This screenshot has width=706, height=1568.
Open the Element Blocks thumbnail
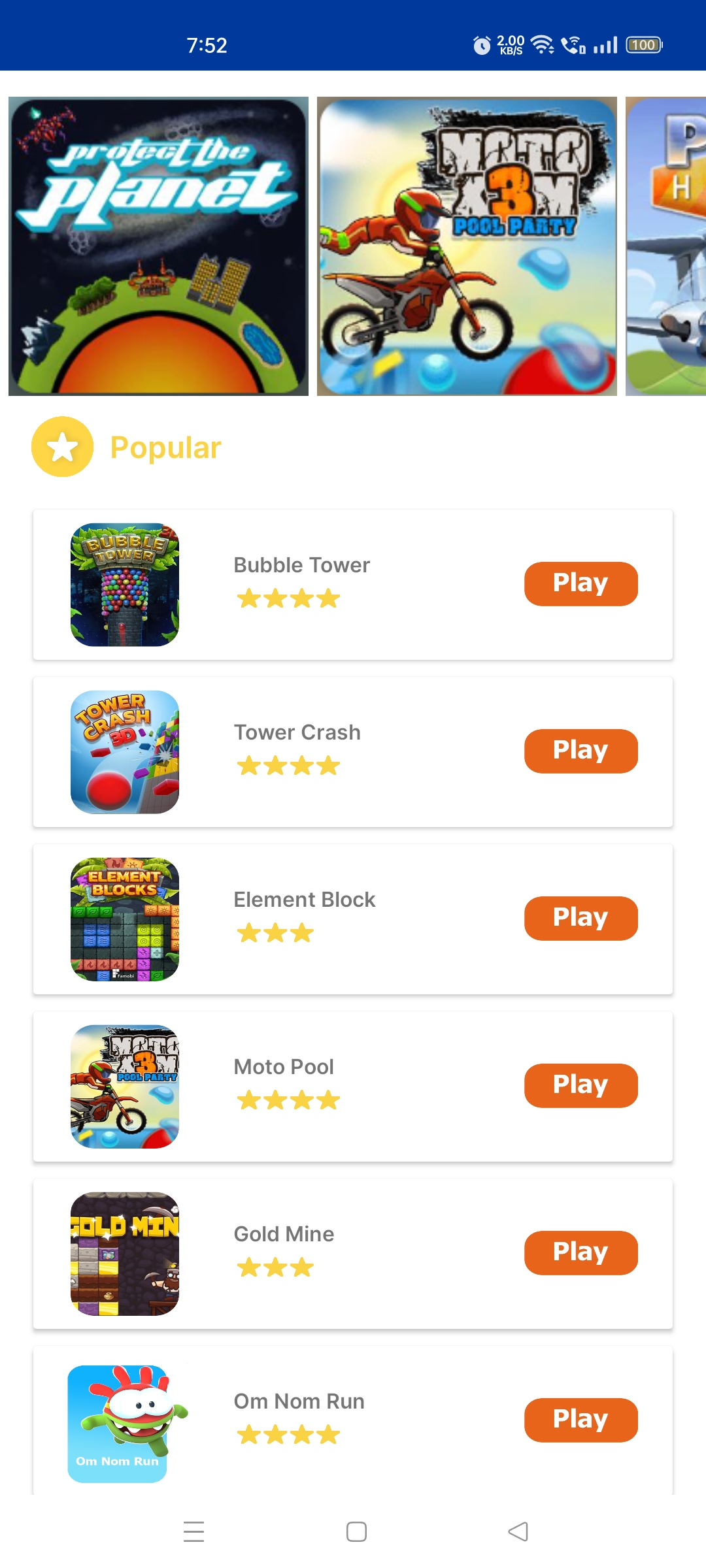(x=125, y=919)
